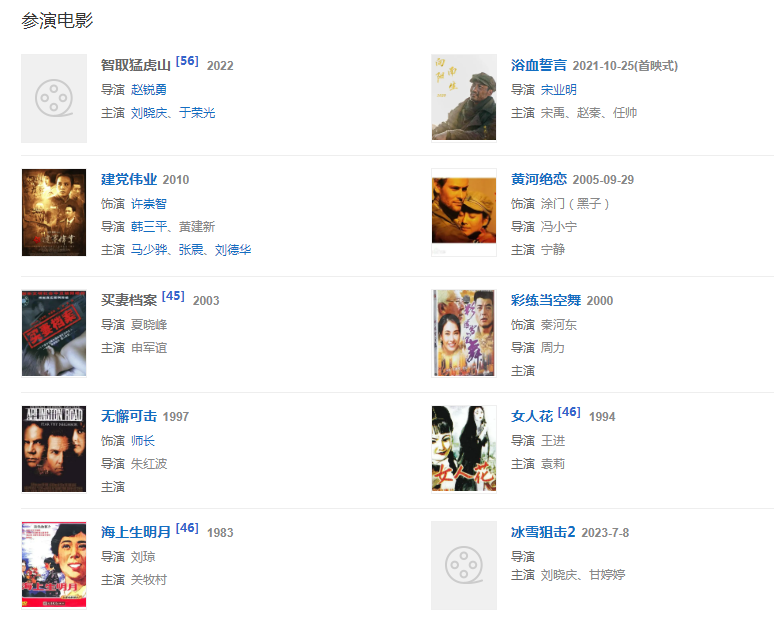Open director link 宋业明
774x622 pixels.
(x=558, y=90)
